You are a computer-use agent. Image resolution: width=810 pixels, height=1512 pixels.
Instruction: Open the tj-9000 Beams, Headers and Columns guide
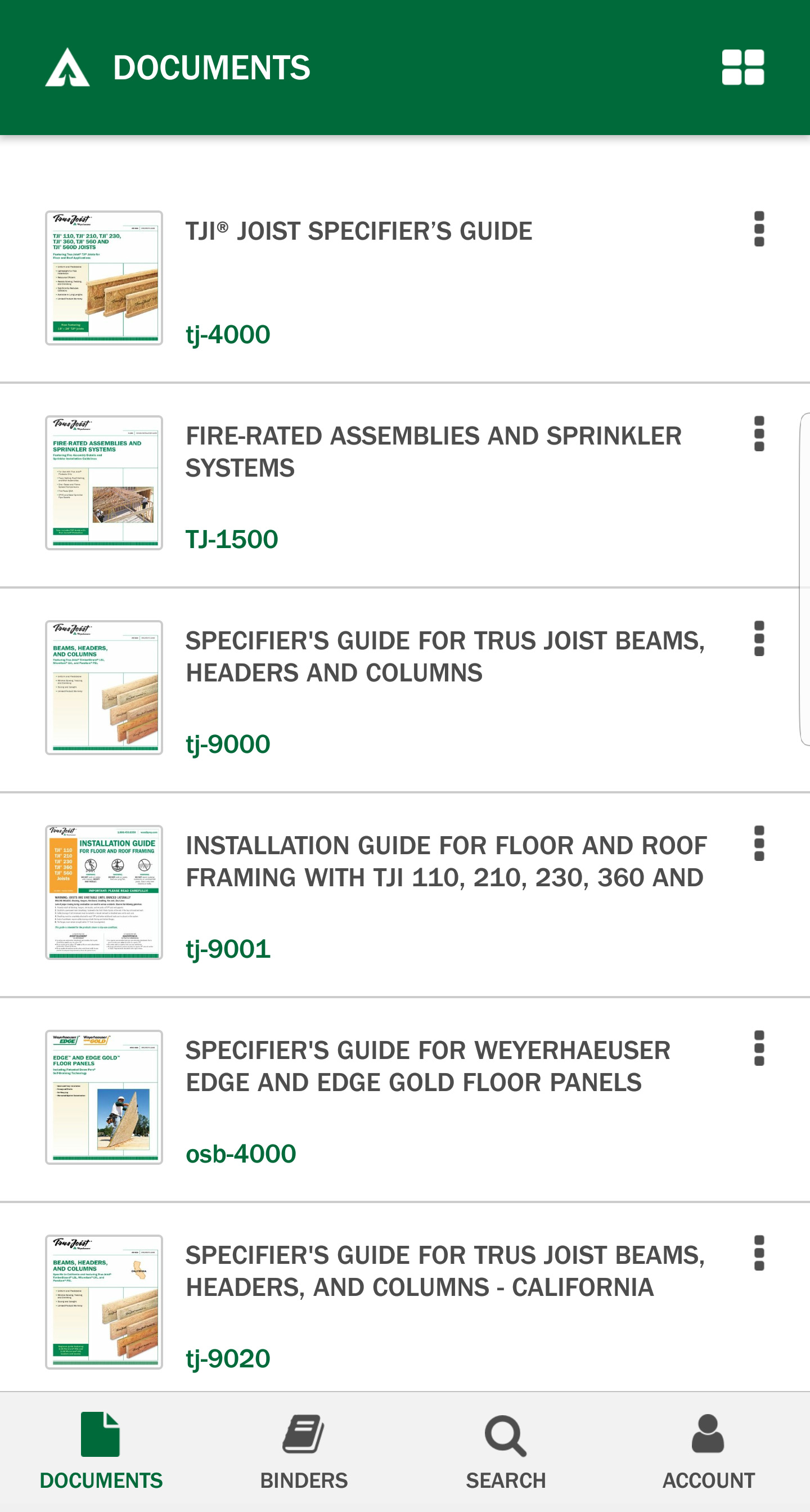click(x=404, y=690)
